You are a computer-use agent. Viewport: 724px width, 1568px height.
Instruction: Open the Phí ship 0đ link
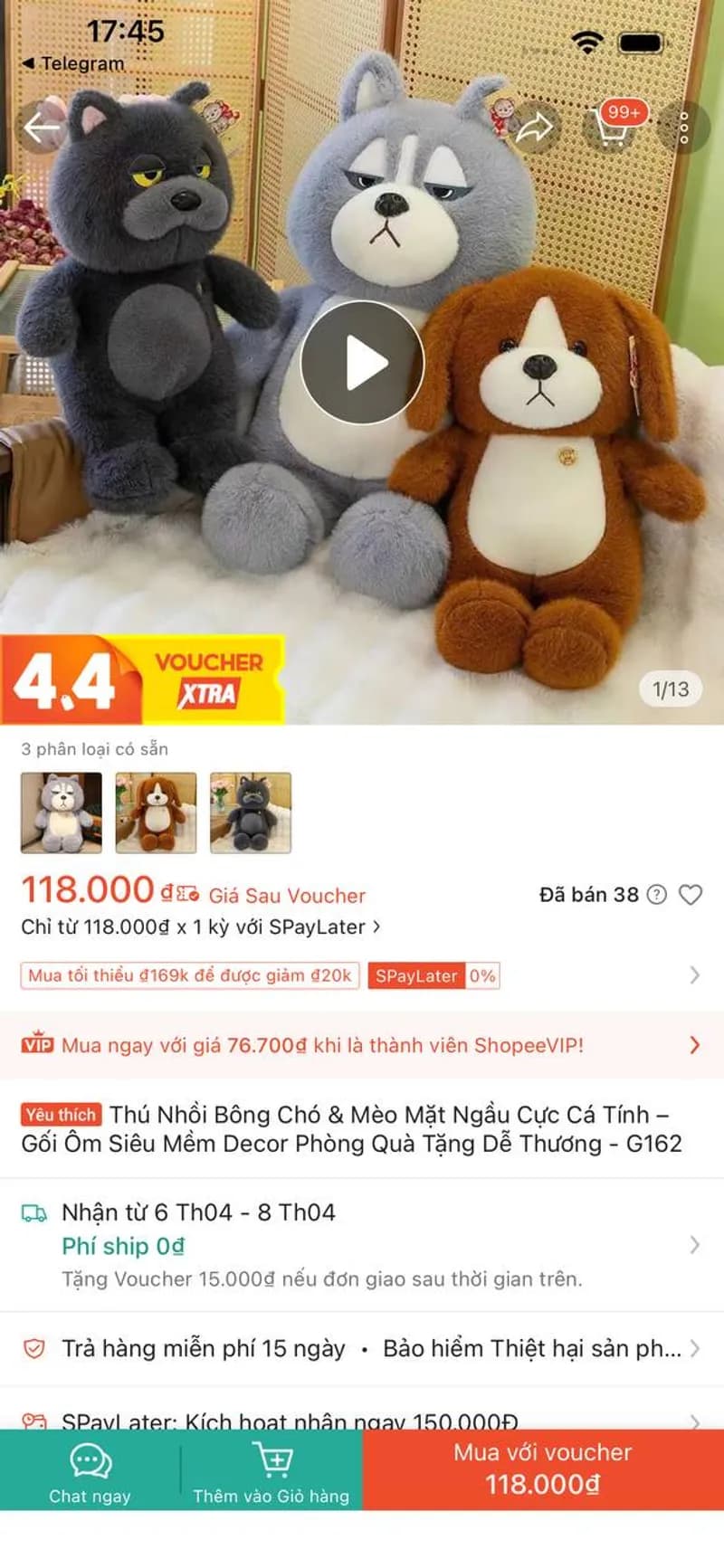123,1246
